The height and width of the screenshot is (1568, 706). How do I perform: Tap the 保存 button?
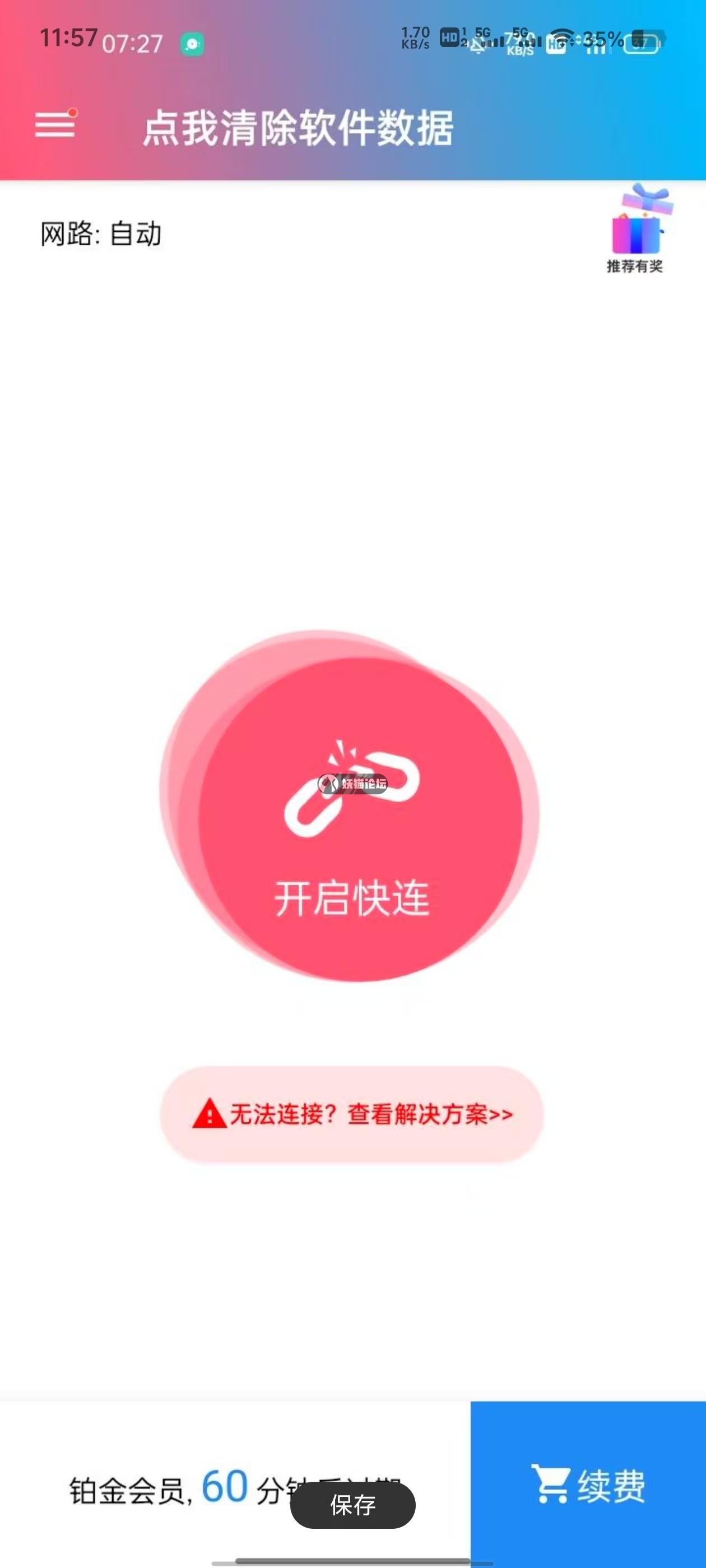[x=352, y=1505]
